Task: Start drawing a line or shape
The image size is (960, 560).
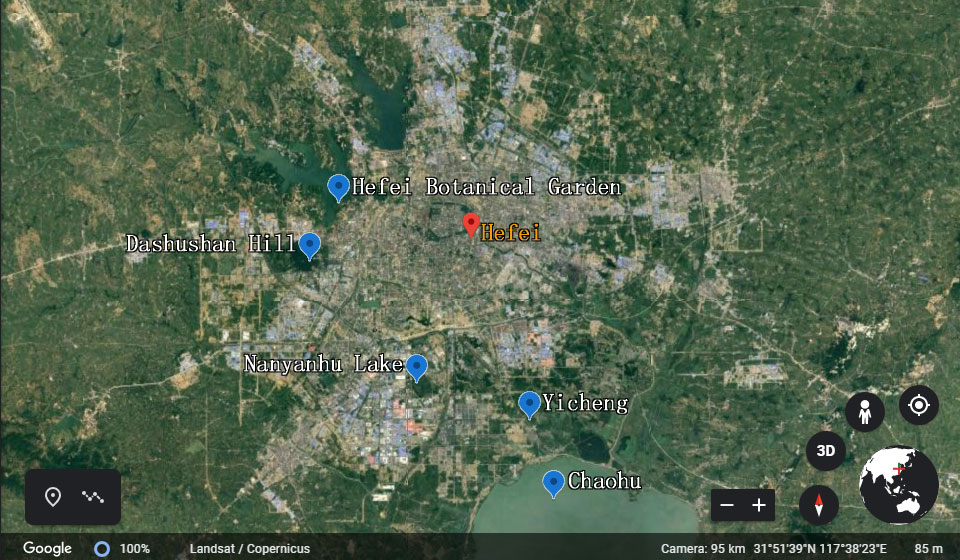Action: (x=93, y=497)
